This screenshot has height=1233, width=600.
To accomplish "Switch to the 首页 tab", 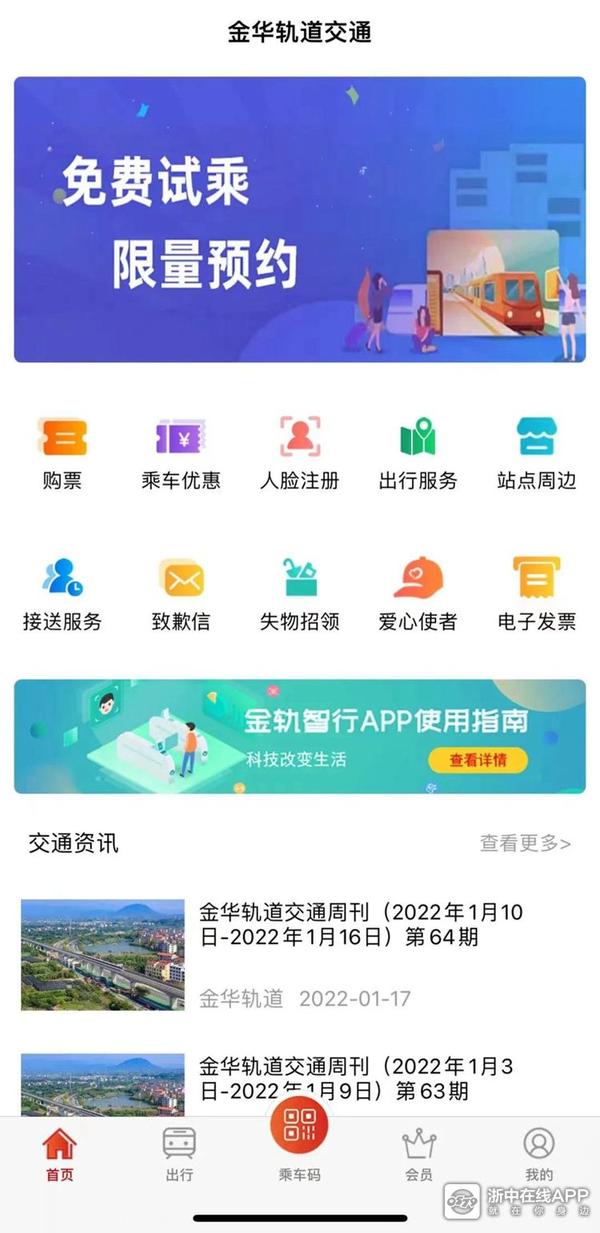I will pos(60,1154).
